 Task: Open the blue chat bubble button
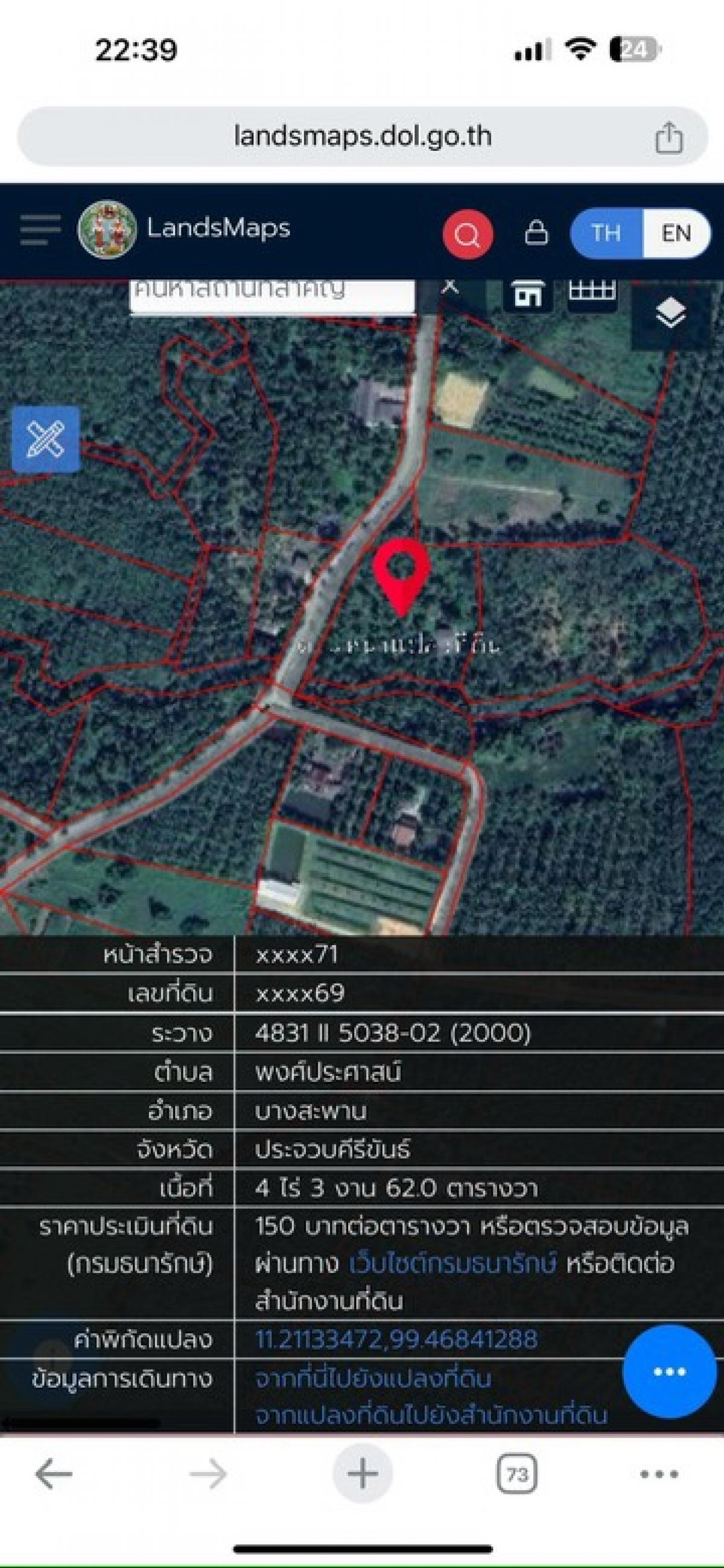tap(669, 1372)
